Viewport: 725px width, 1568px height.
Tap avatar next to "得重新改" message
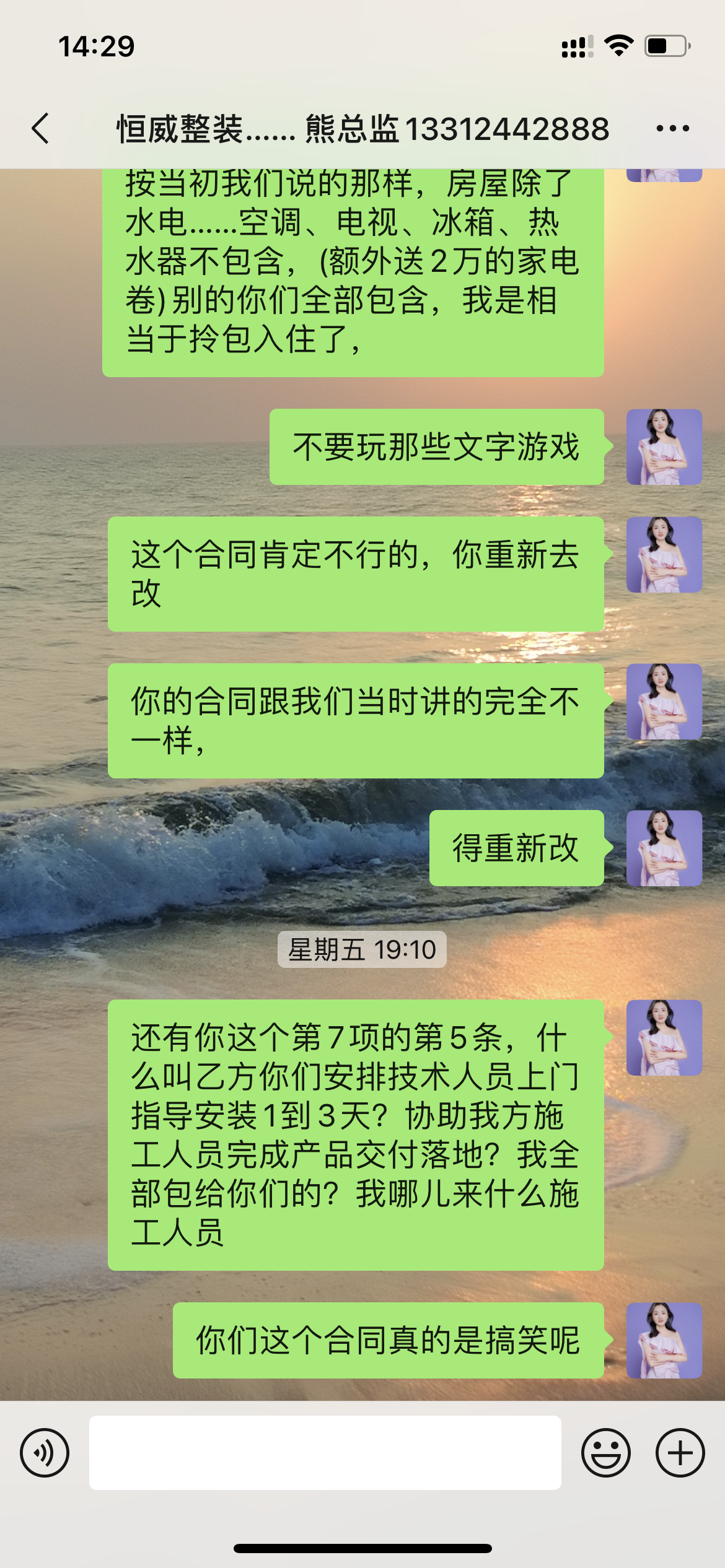point(664,848)
